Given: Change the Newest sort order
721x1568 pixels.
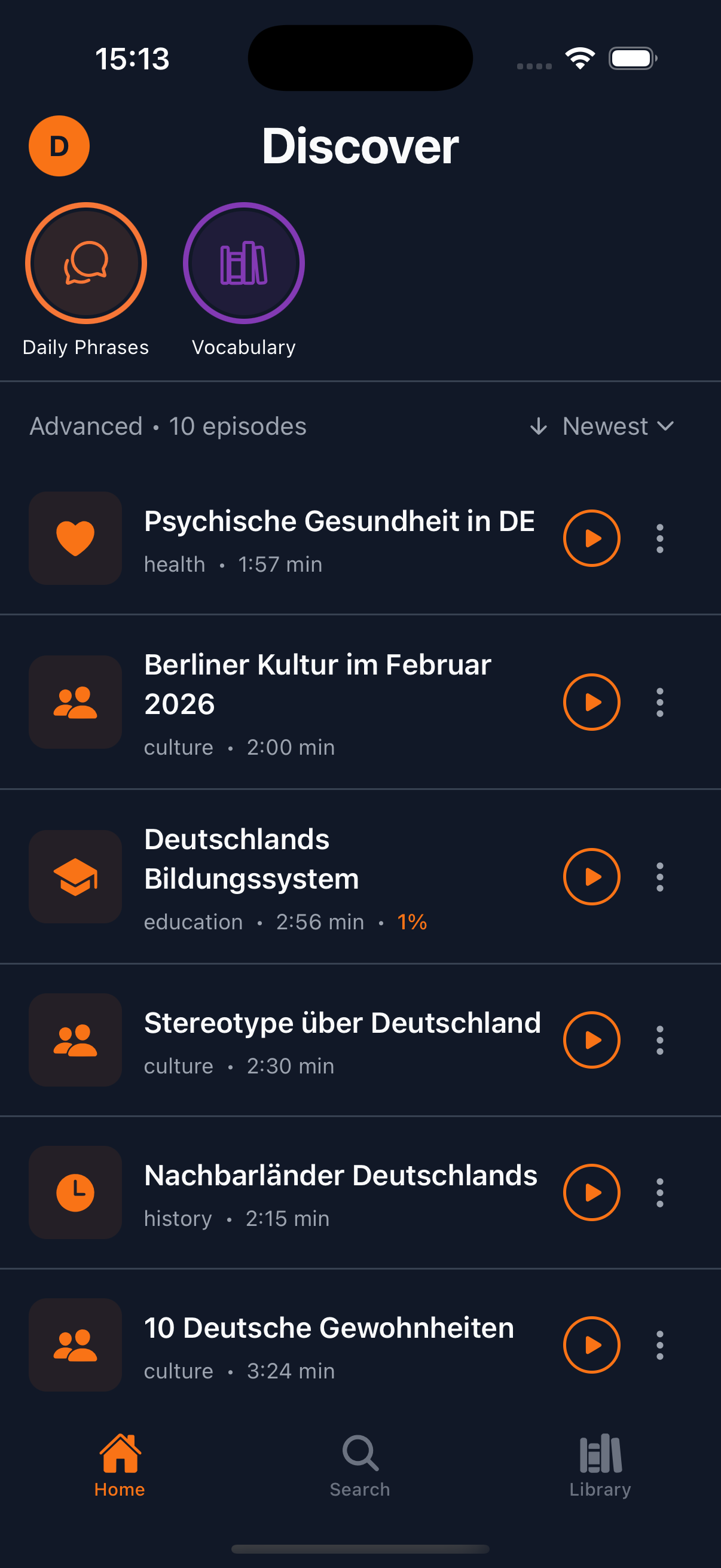Looking at the screenshot, I should pos(603,426).
